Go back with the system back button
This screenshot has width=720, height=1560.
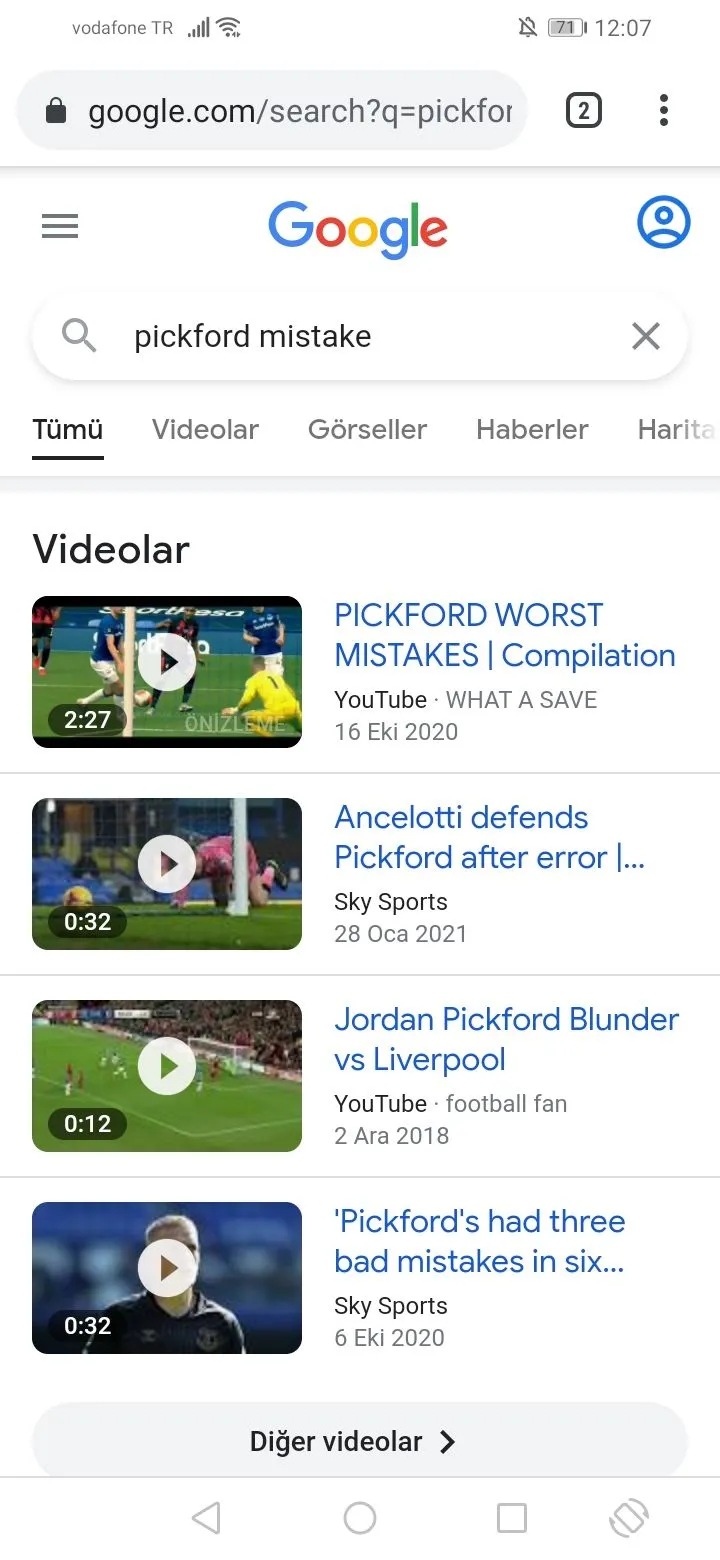[206, 1518]
